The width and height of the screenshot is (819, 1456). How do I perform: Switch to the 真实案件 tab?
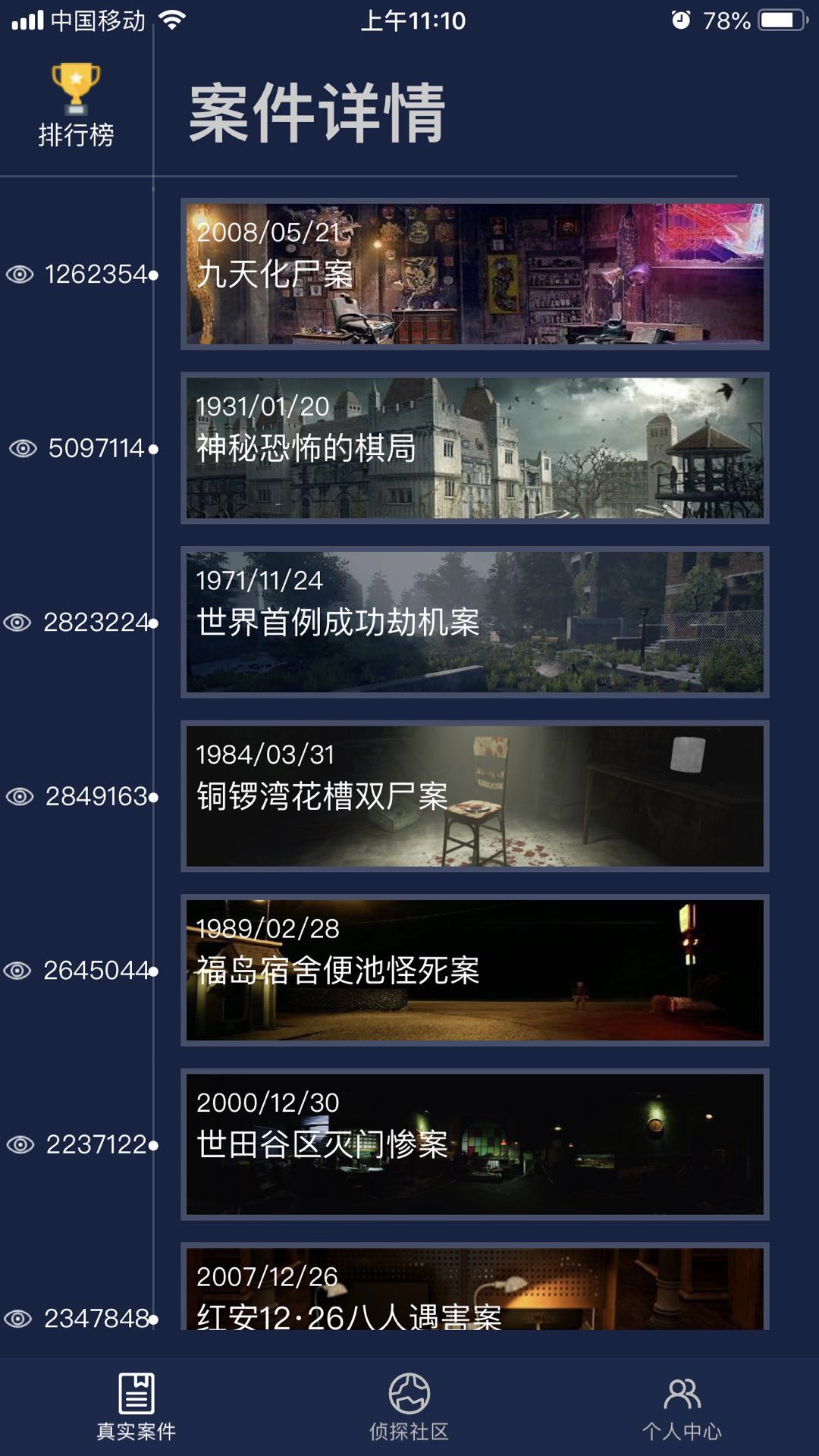coord(136,1406)
